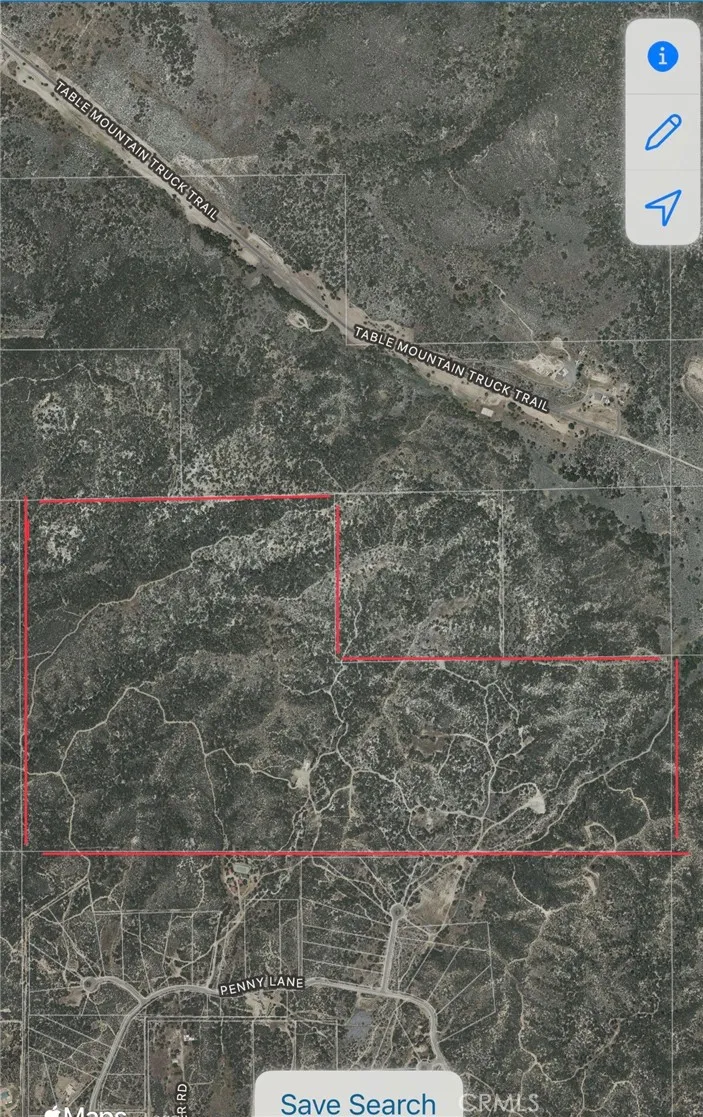This screenshot has width=703, height=1117.
Task: Center map on current location
Action: tap(662, 207)
